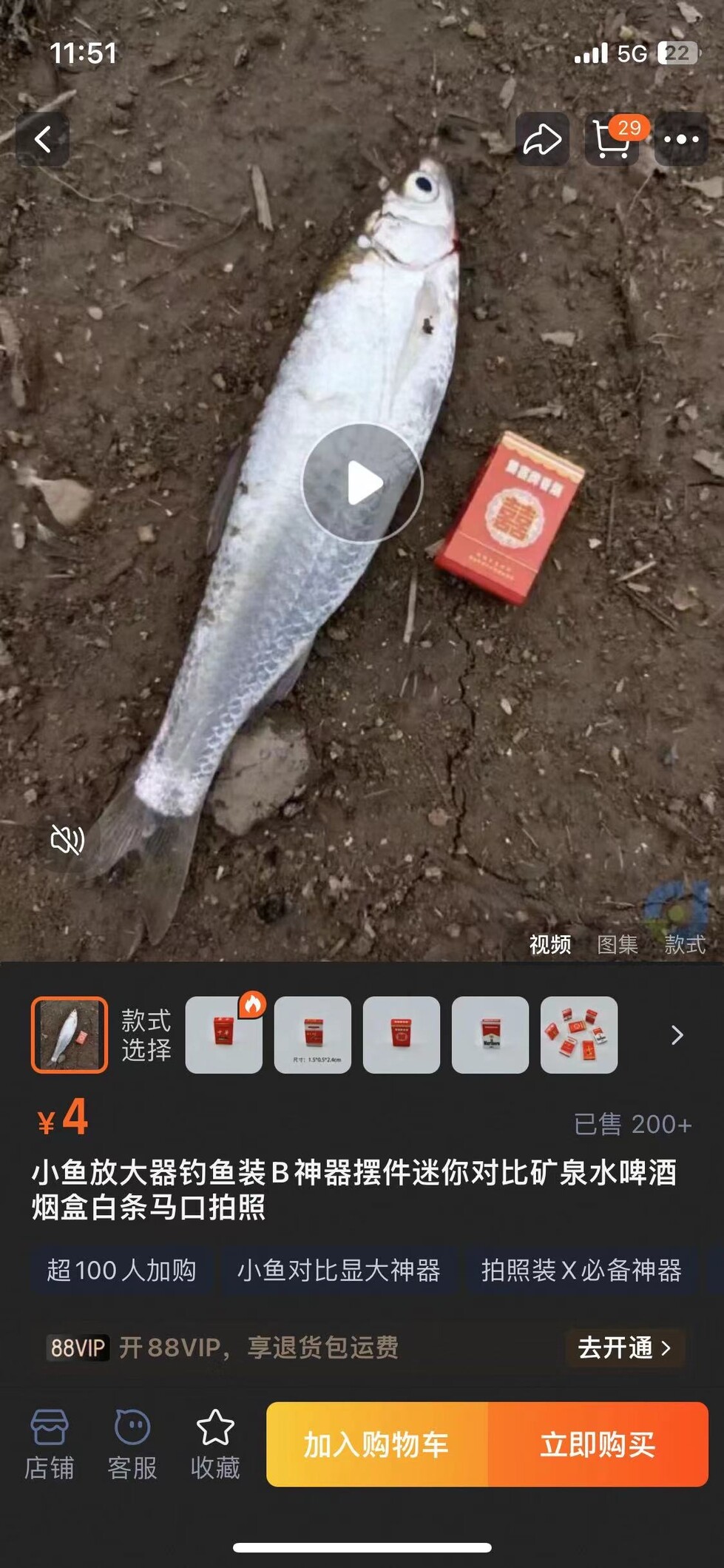Select the style thumbnail with multiple boxes
This screenshot has width=724, height=1568.
click(579, 1034)
